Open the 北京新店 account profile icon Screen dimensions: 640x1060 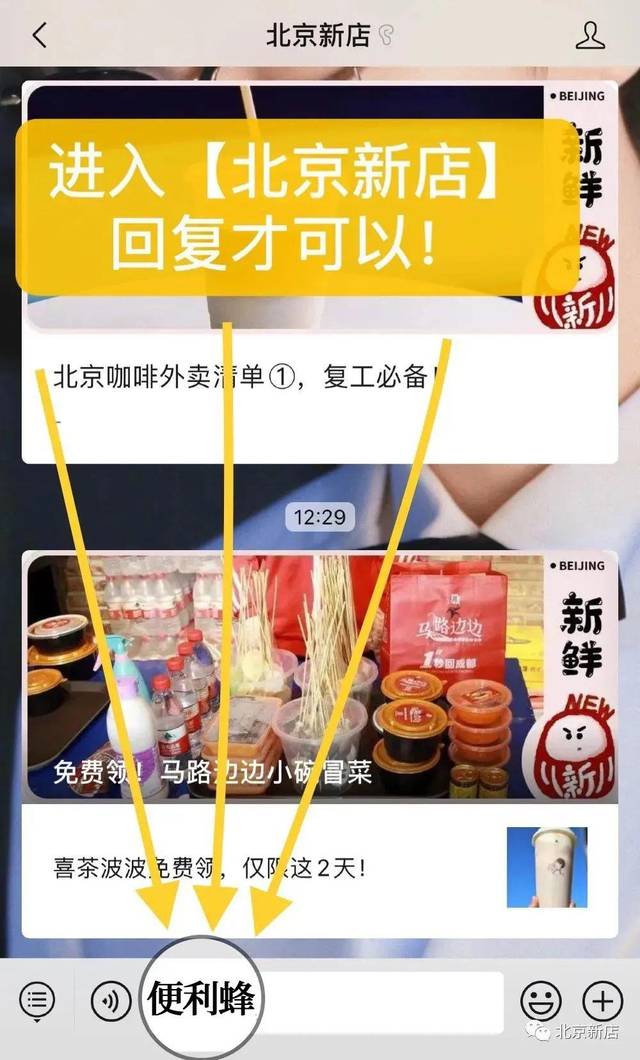[x=590, y=36]
